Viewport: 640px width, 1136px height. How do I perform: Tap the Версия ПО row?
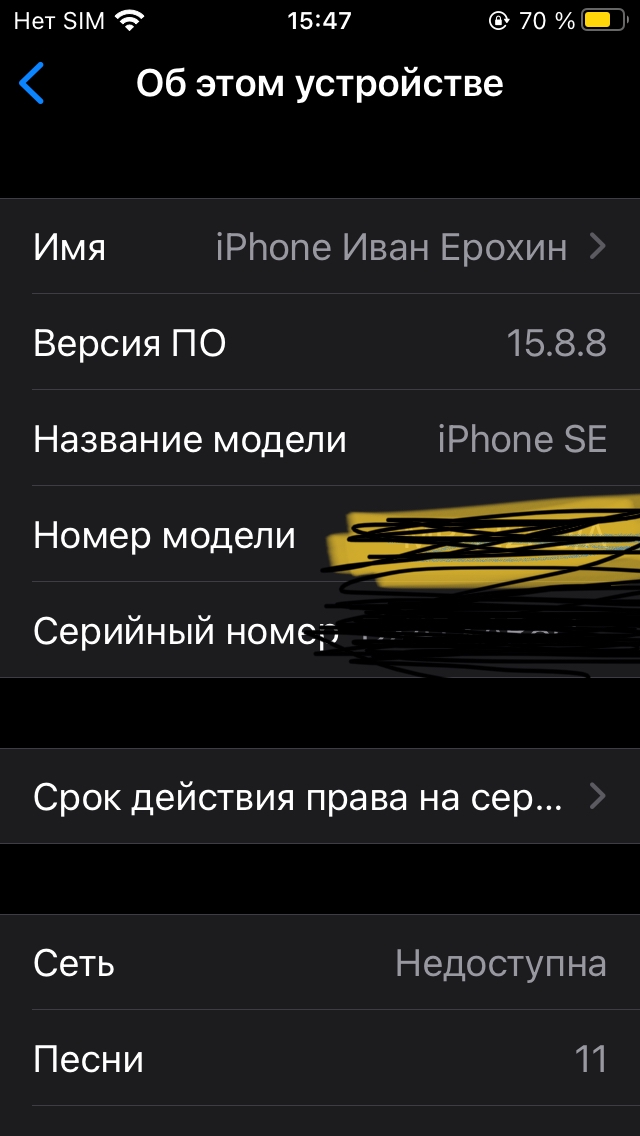(320, 342)
